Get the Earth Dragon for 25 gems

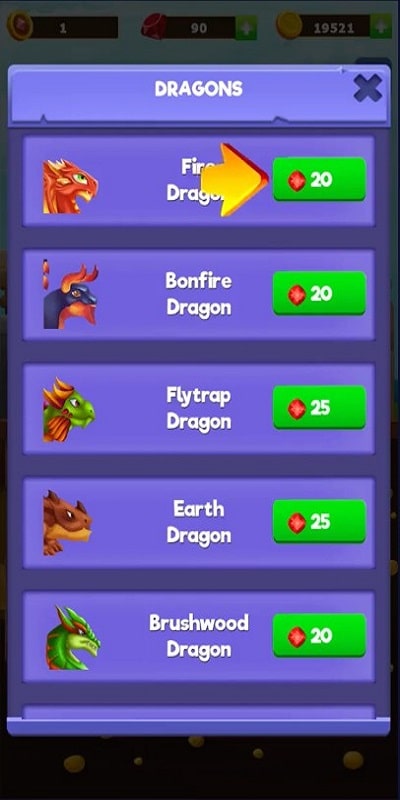tap(319, 521)
